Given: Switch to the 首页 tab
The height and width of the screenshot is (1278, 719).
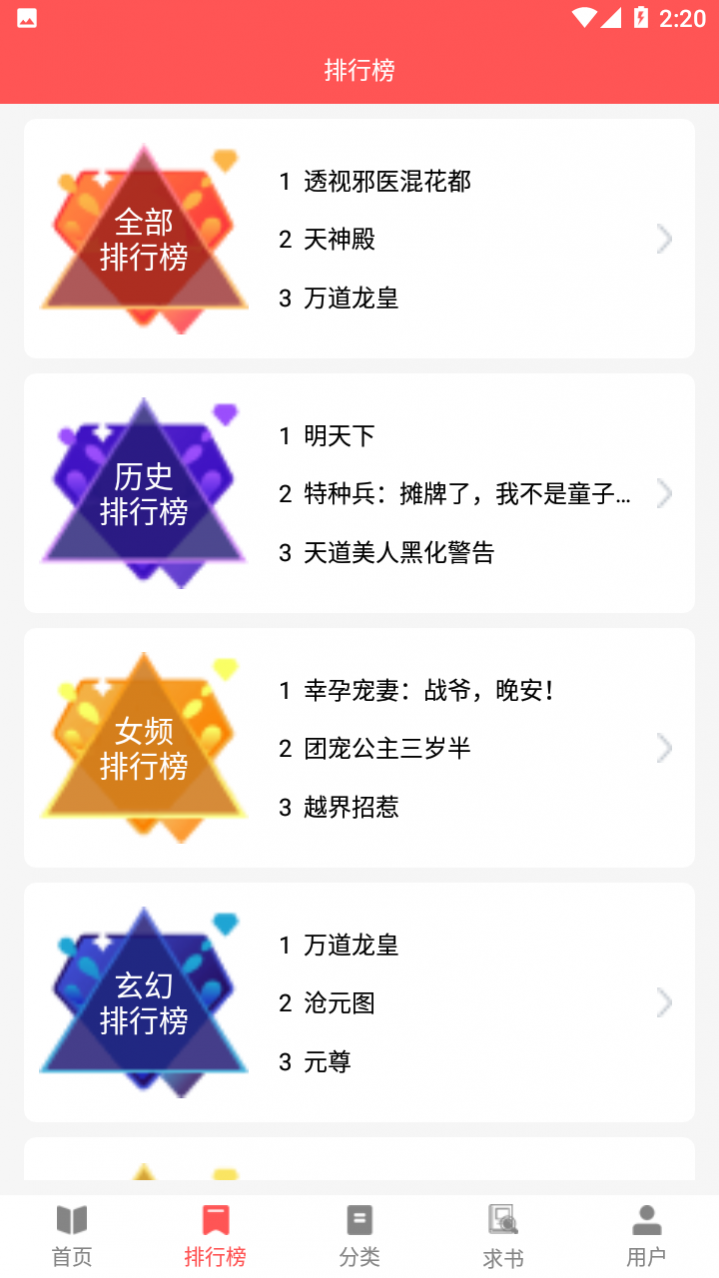Looking at the screenshot, I should (72, 1236).
